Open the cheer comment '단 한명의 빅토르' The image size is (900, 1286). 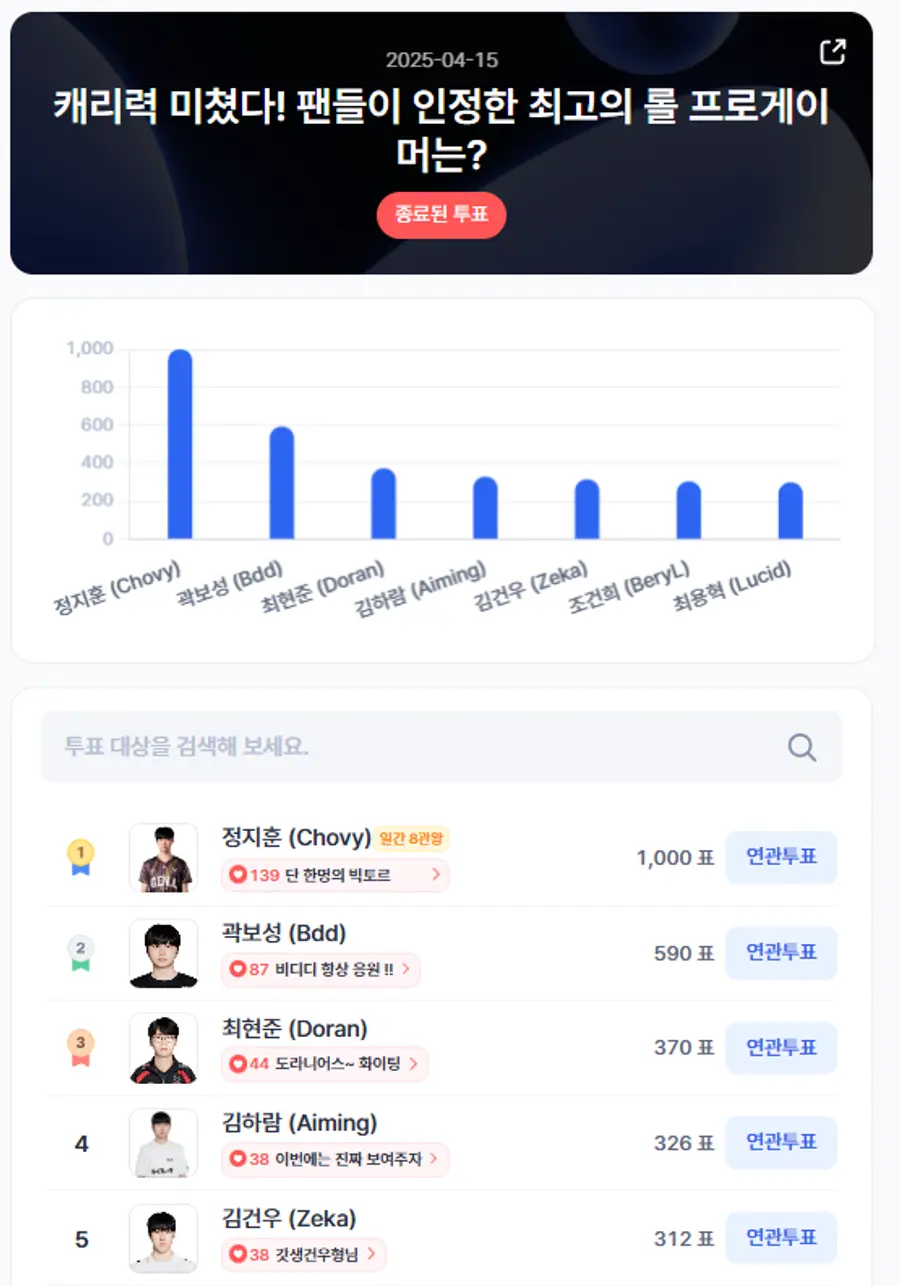pyautogui.click(x=335, y=875)
